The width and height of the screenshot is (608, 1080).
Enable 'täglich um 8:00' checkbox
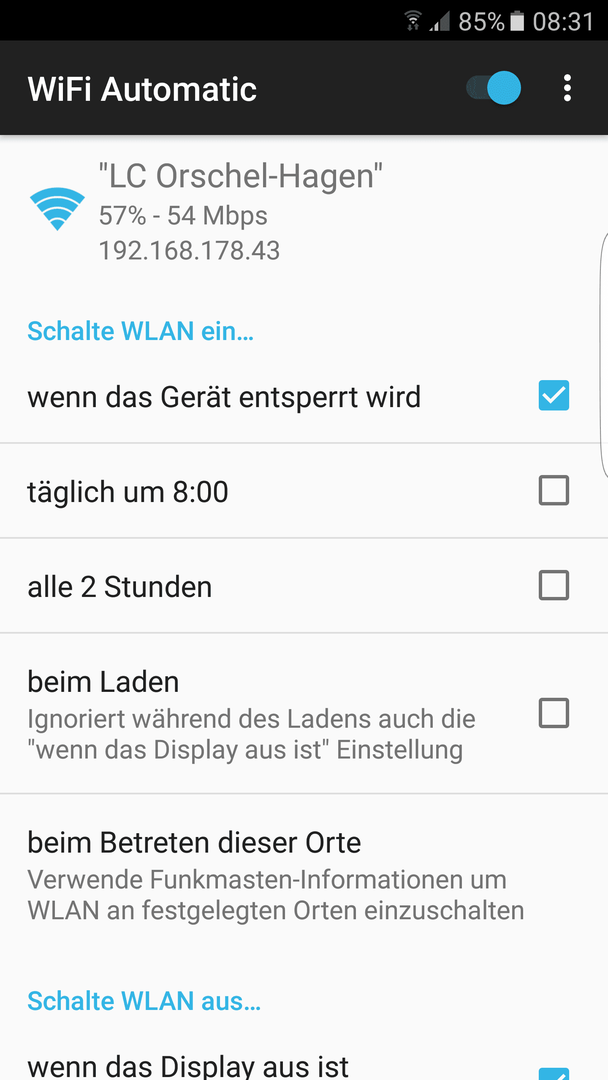pos(554,490)
